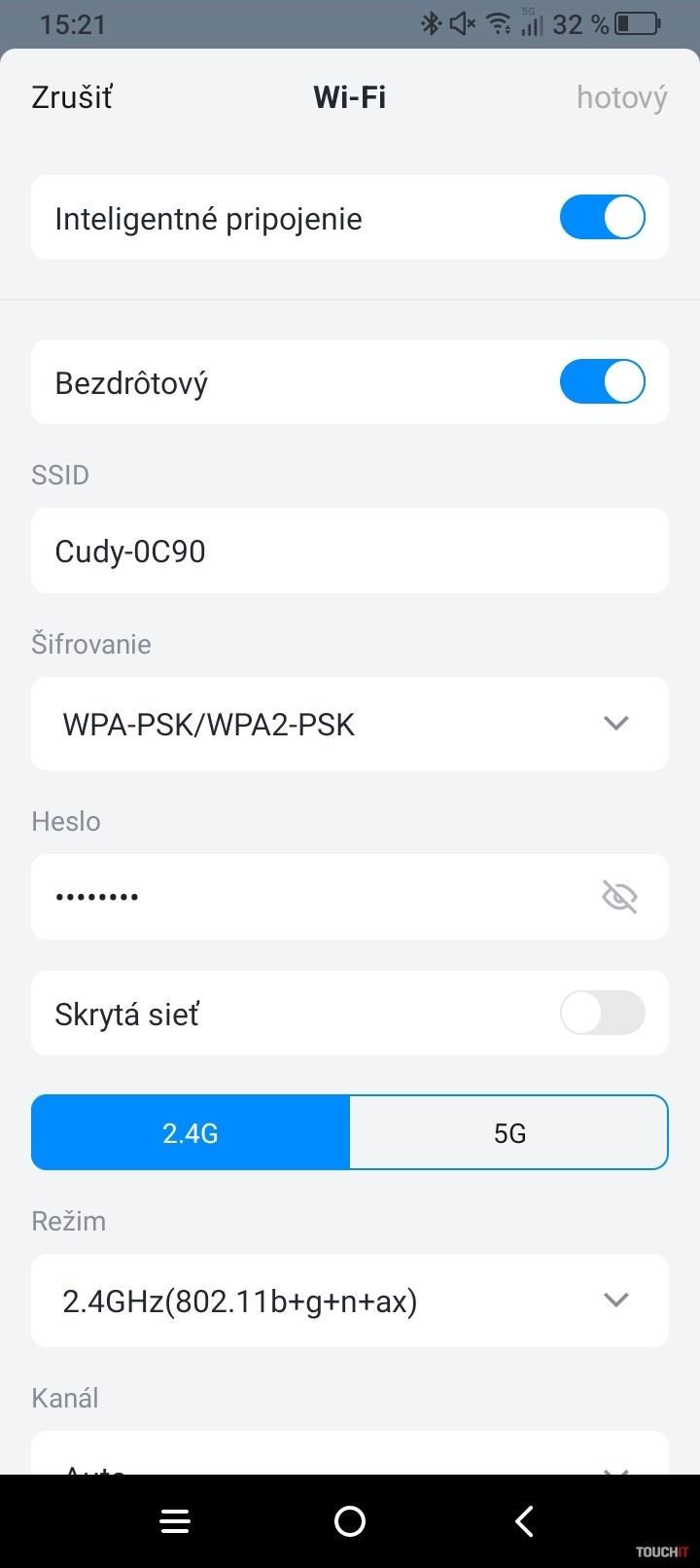Tap hotový to save Wi-Fi settings
Image resolution: width=700 pixels, height=1568 pixels.
(x=621, y=97)
